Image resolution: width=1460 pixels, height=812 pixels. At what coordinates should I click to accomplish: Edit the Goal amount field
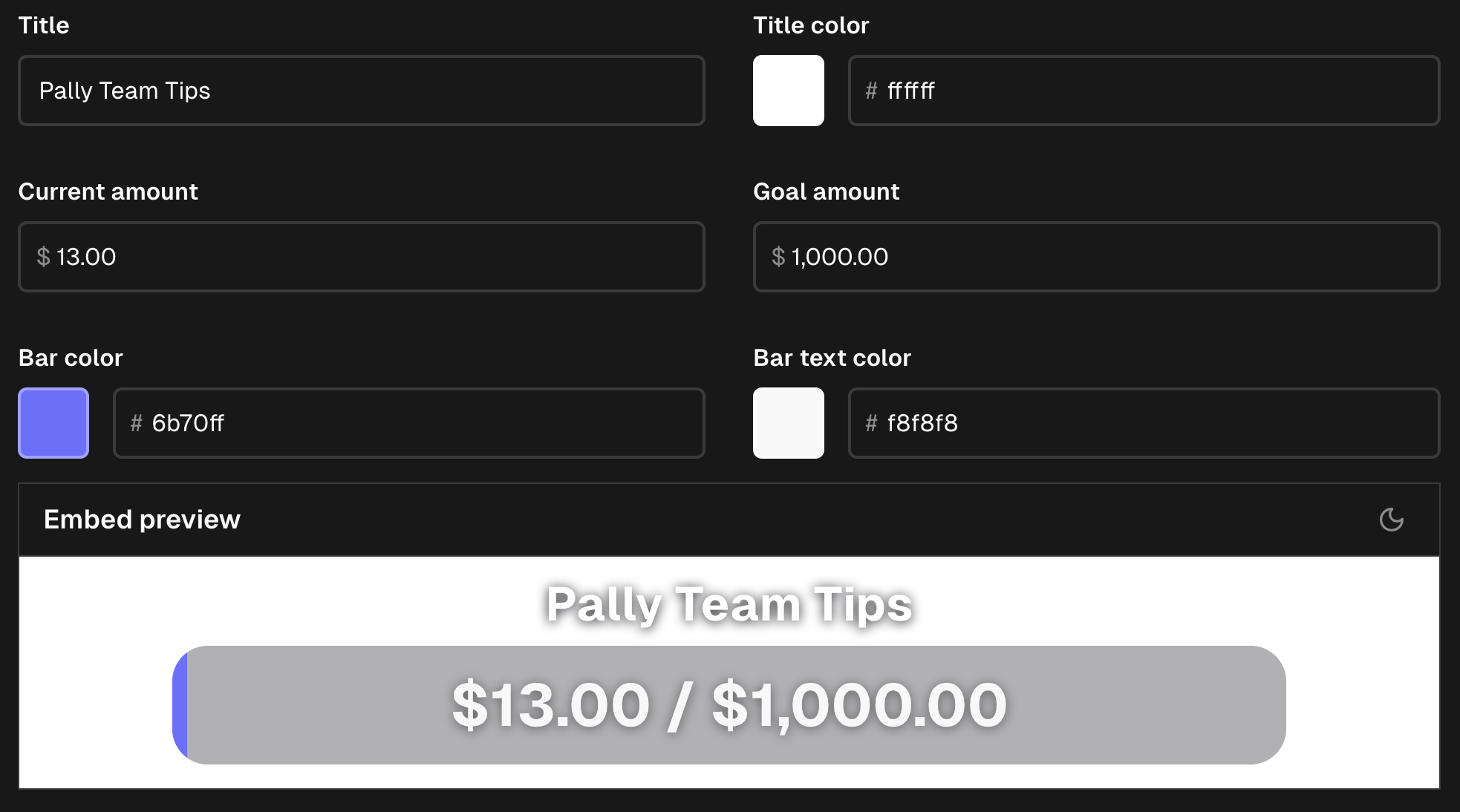(x=1096, y=257)
